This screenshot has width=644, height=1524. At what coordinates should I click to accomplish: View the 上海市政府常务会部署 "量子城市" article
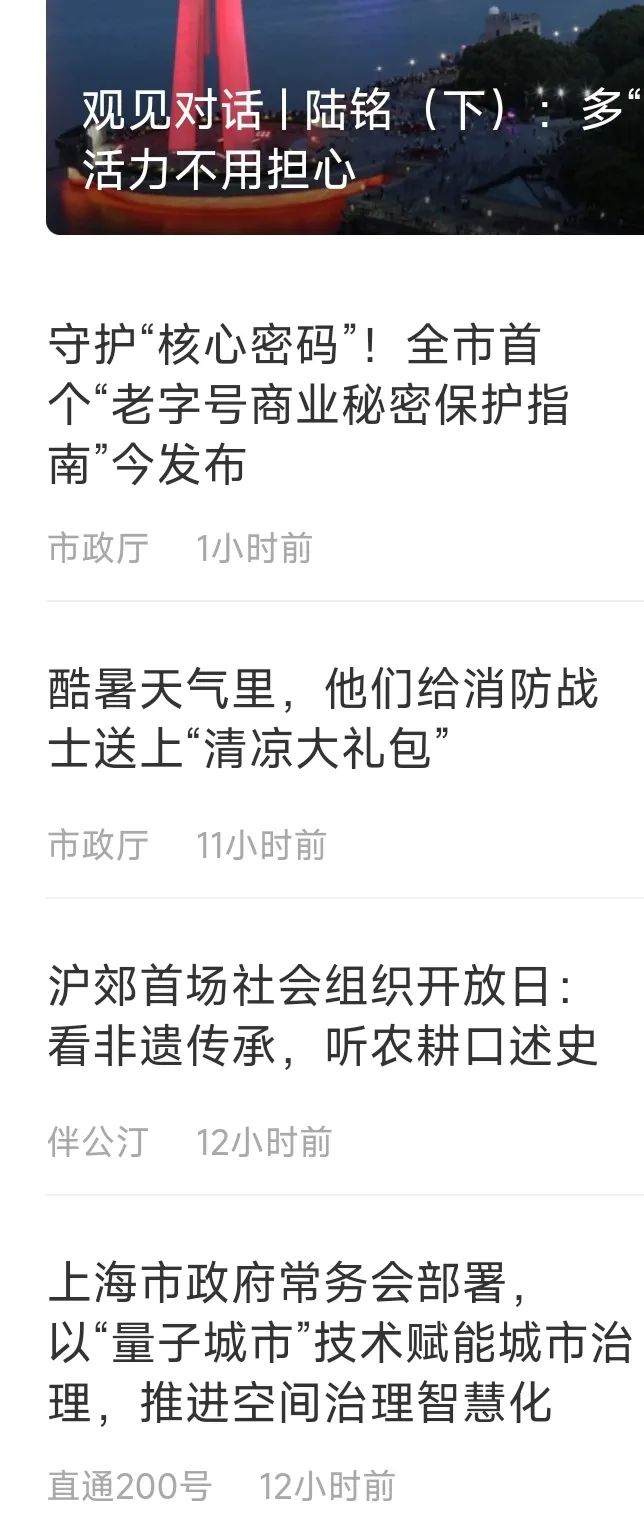tap(338, 1345)
